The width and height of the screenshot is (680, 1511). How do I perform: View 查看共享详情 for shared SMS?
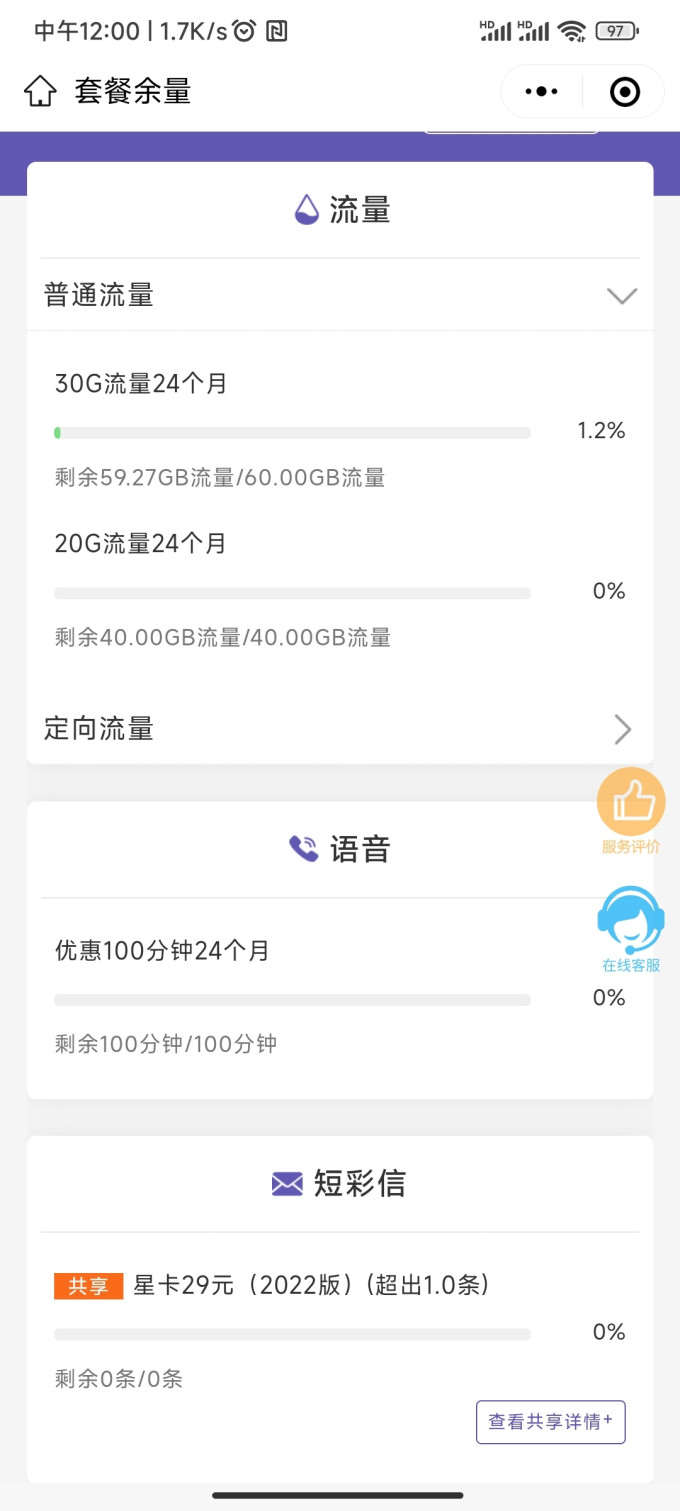point(550,1421)
